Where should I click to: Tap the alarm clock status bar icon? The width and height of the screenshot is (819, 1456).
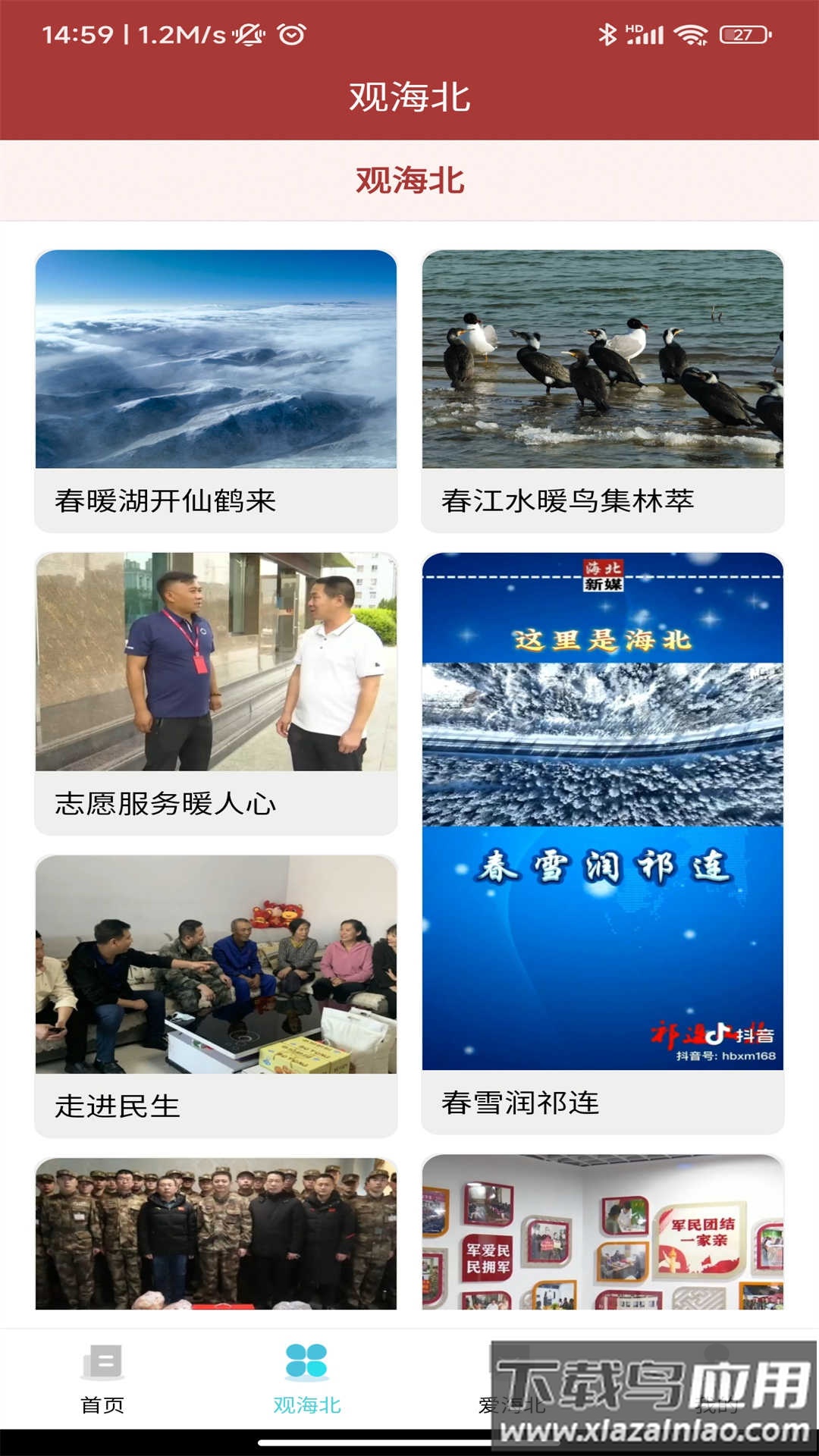290,33
